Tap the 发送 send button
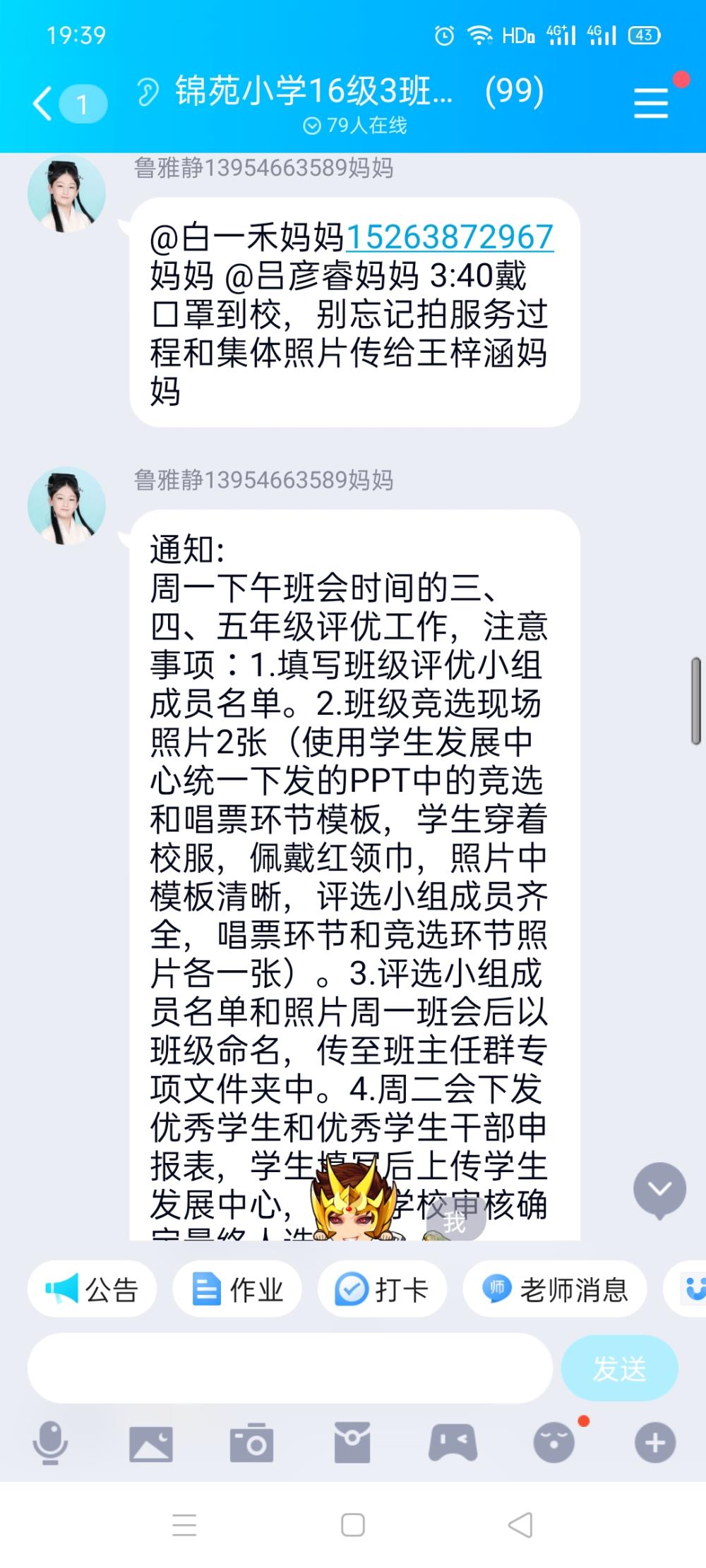Screen dimensions: 706x1568 click(x=619, y=1368)
